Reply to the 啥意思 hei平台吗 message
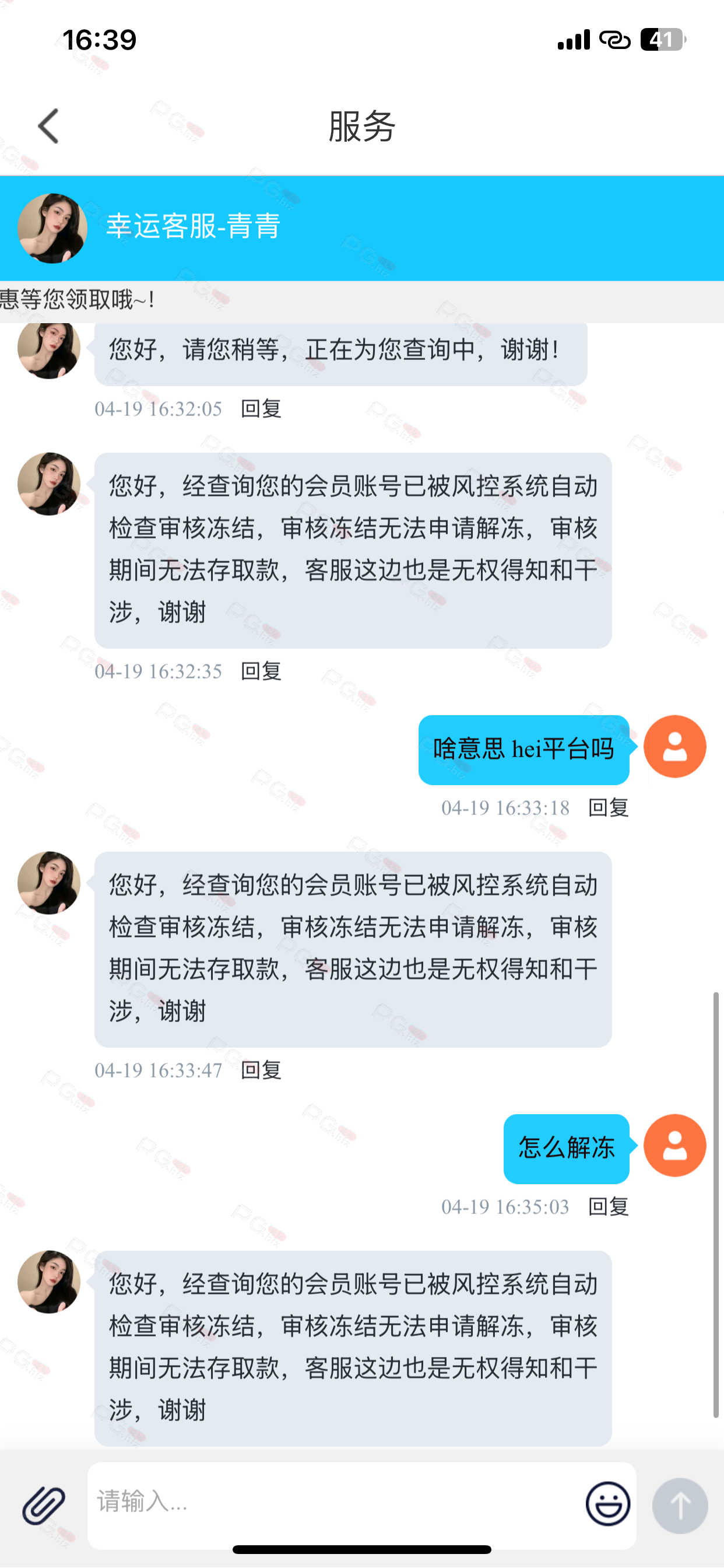724x1568 pixels. pyautogui.click(x=609, y=808)
